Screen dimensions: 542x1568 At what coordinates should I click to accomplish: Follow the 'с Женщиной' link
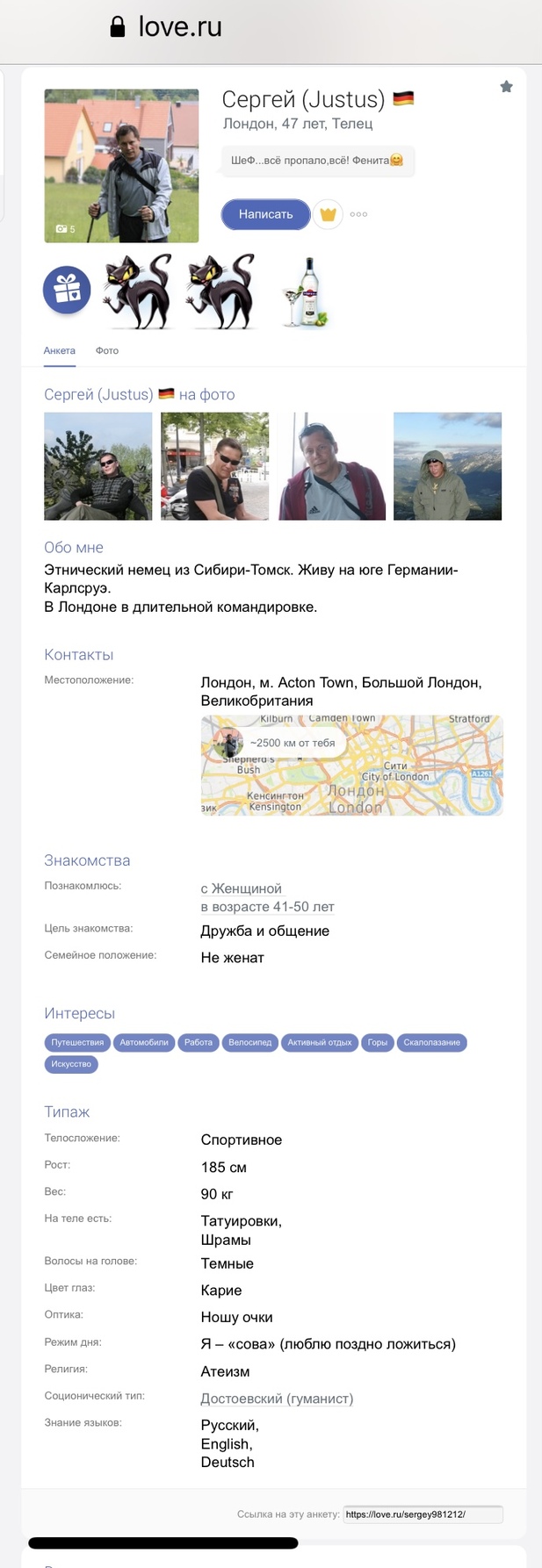(x=241, y=888)
